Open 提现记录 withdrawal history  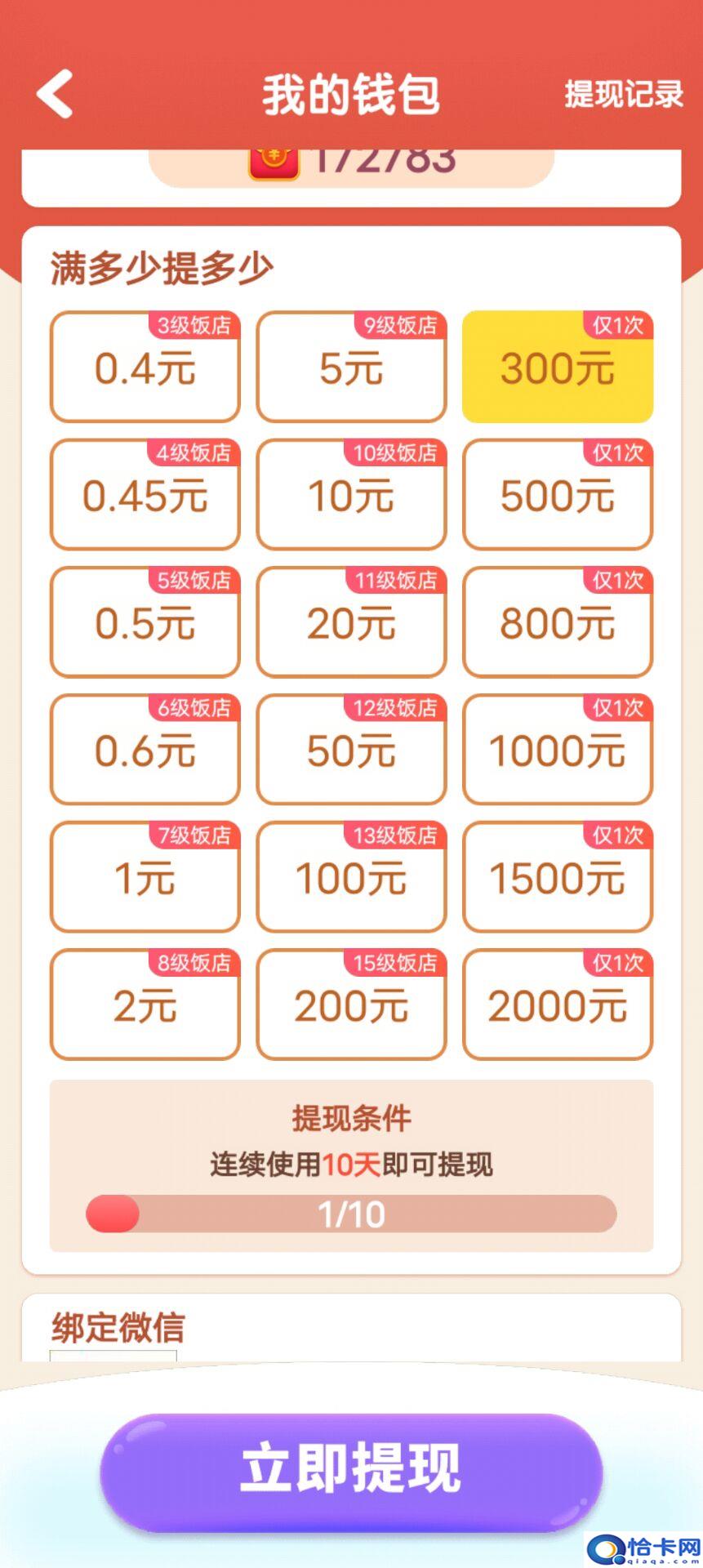click(623, 94)
